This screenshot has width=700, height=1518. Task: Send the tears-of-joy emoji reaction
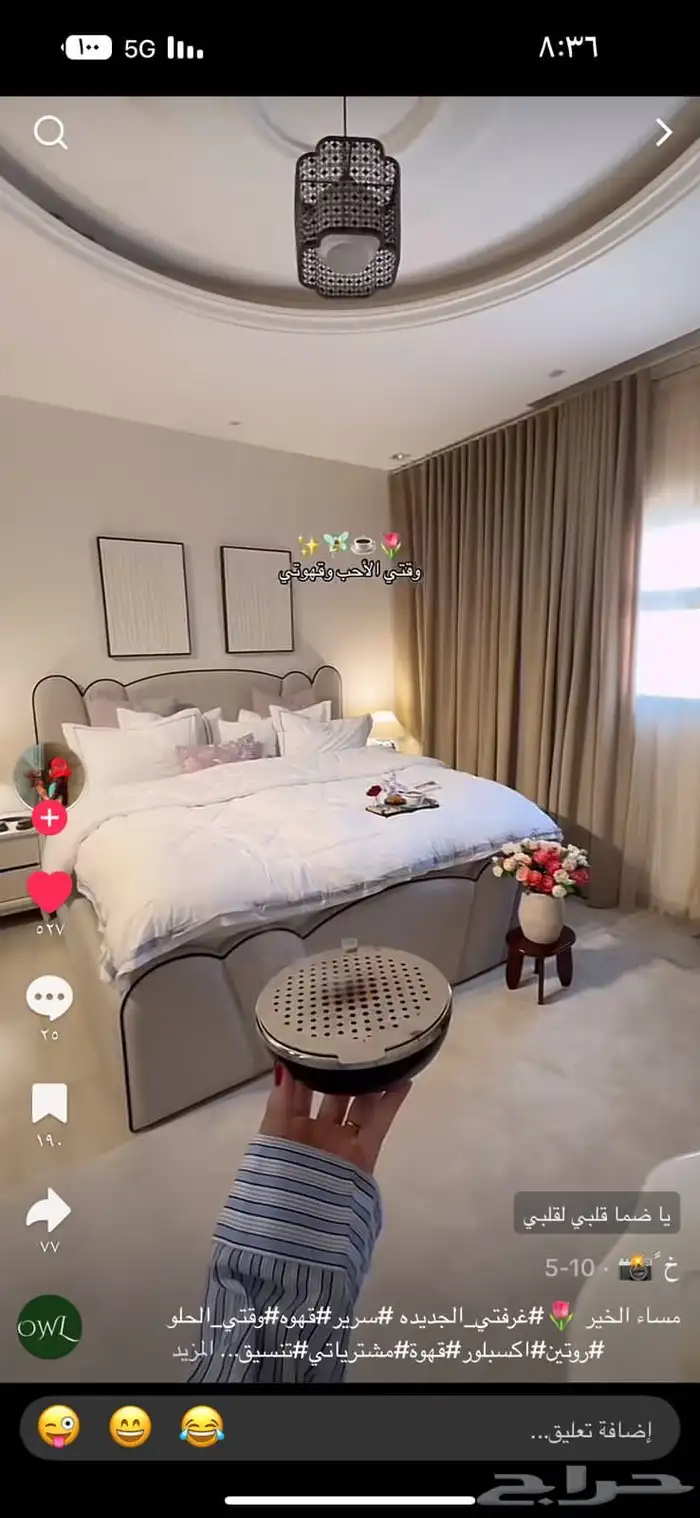[x=202, y=1427]
